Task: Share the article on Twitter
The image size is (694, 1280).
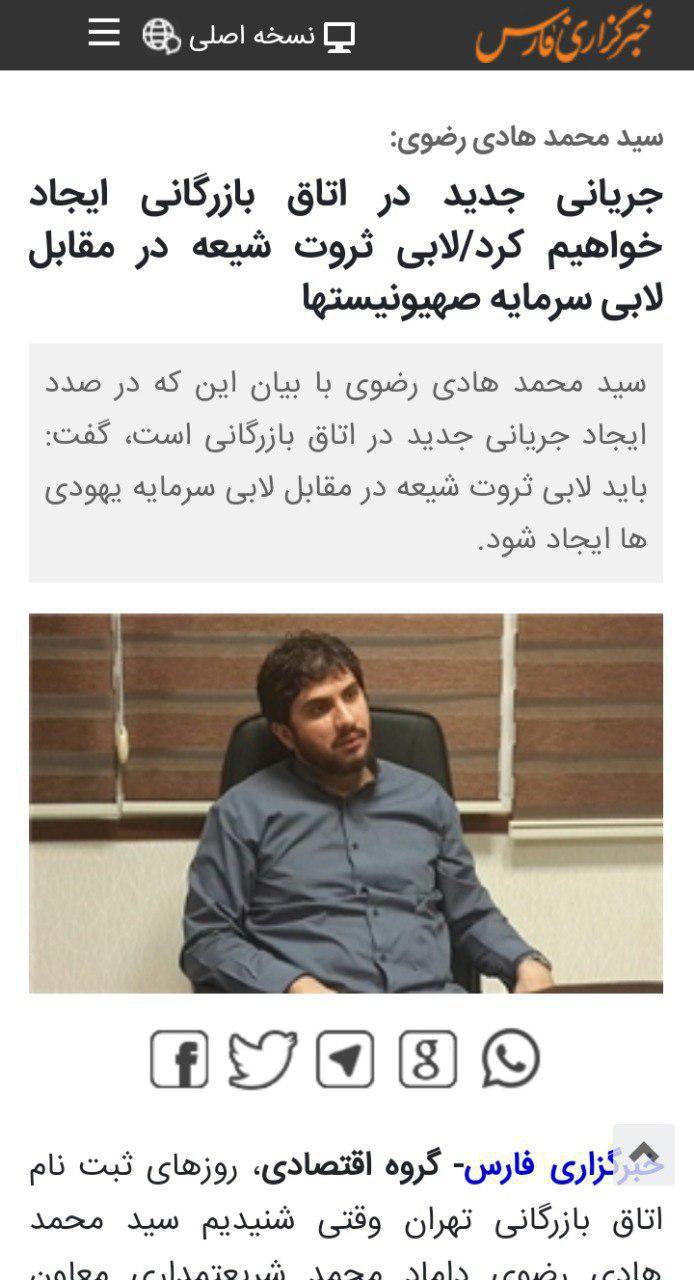Action: (262, 1059)
